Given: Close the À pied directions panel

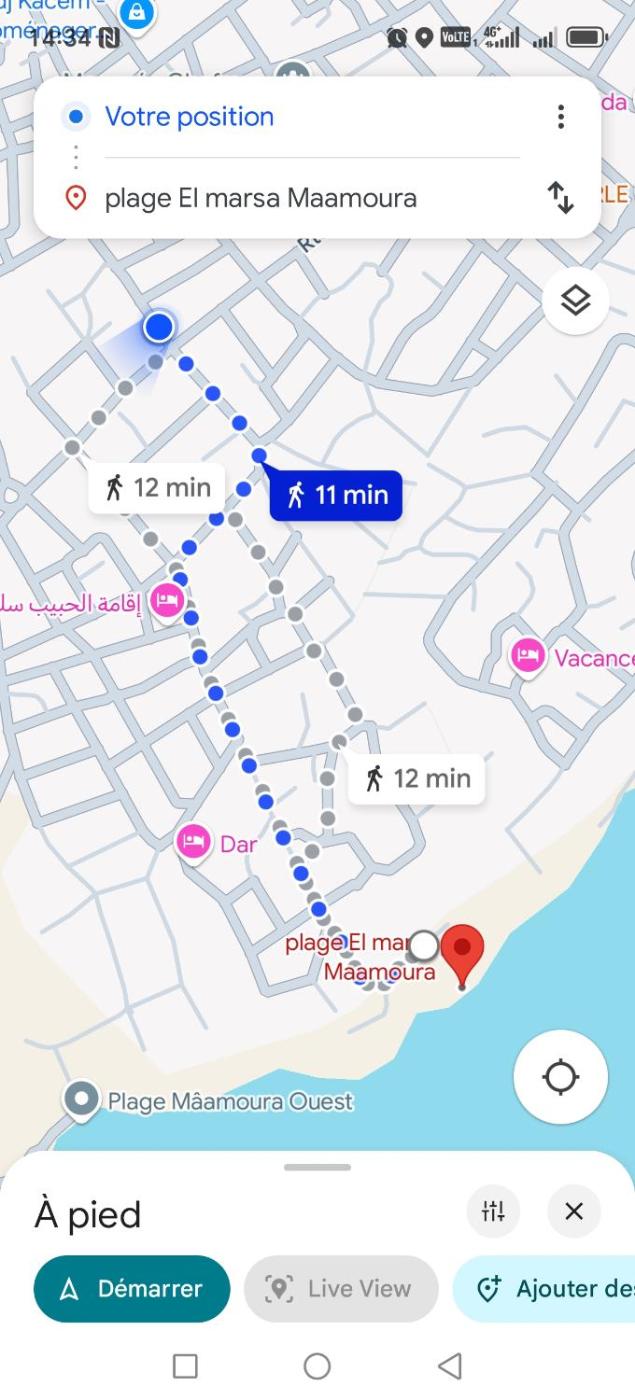Looking at the screenshot, I should 574,1212.
